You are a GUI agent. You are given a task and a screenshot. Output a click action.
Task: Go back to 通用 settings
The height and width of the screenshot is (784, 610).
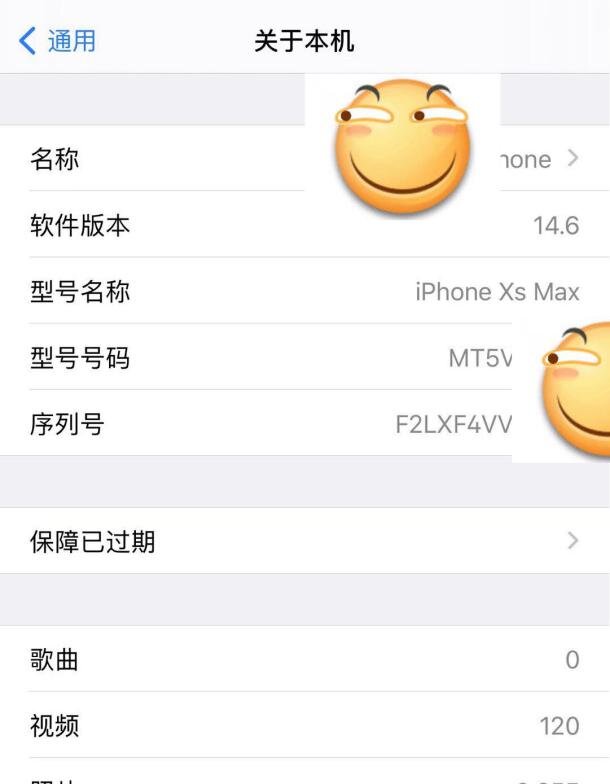coord(58,41)
